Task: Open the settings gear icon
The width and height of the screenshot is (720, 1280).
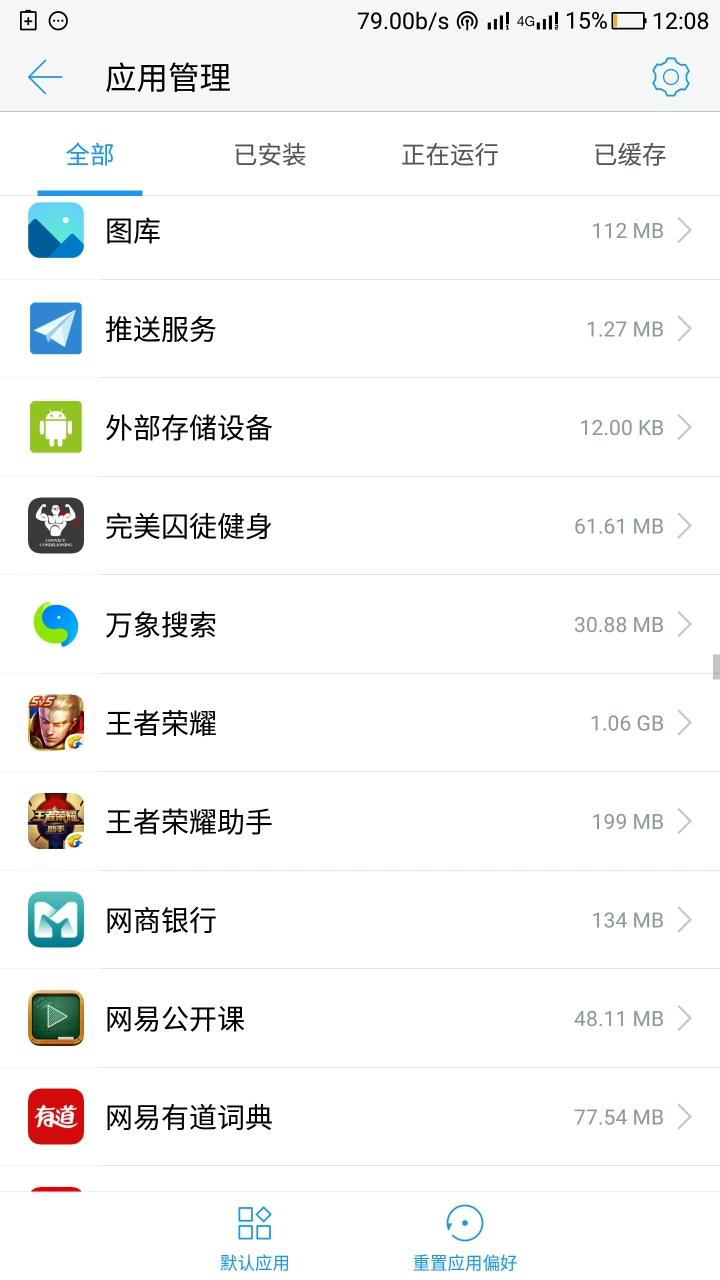Action: (x=670, y=77)
